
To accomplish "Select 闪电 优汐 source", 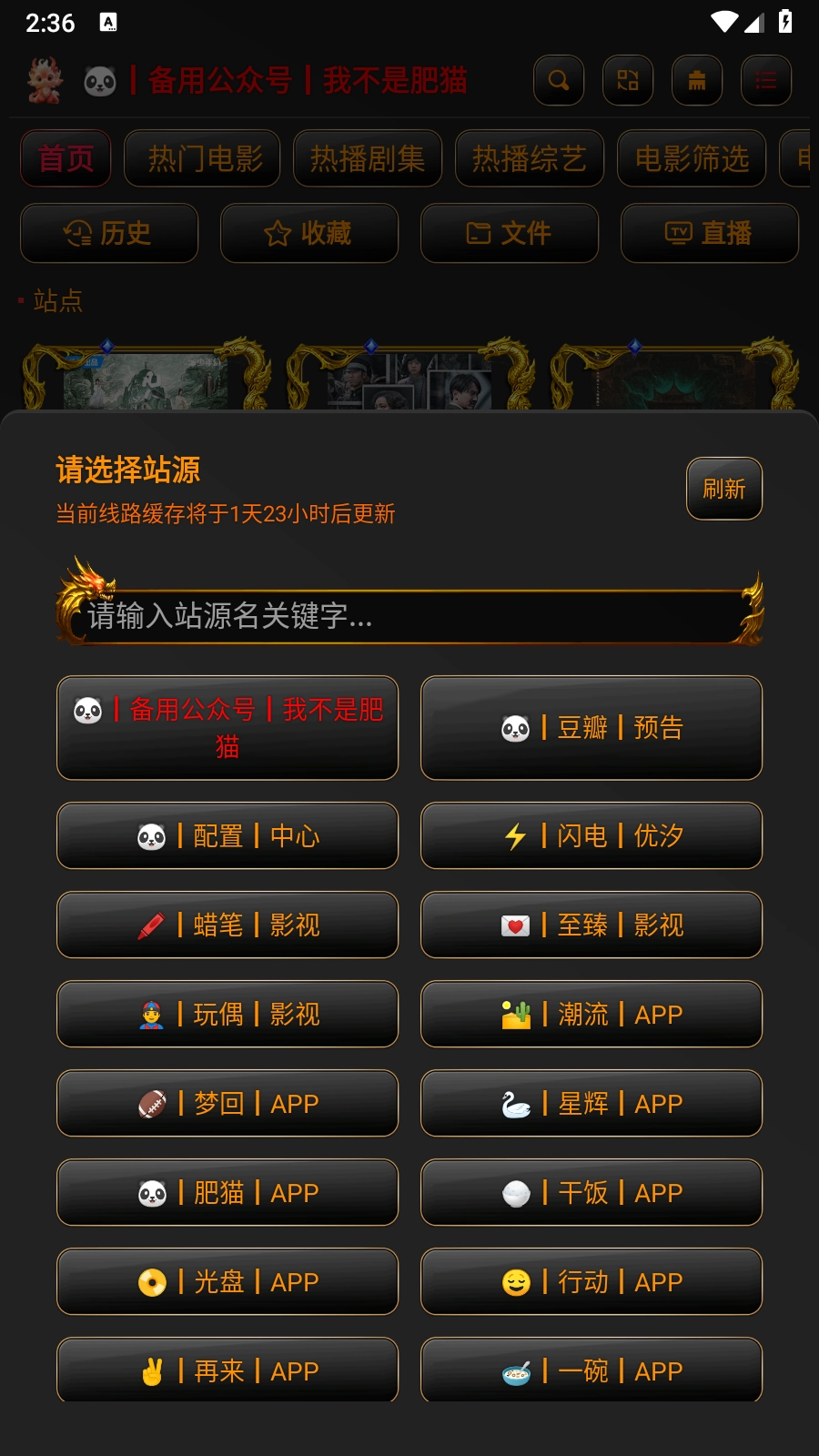I will [591, 835].
